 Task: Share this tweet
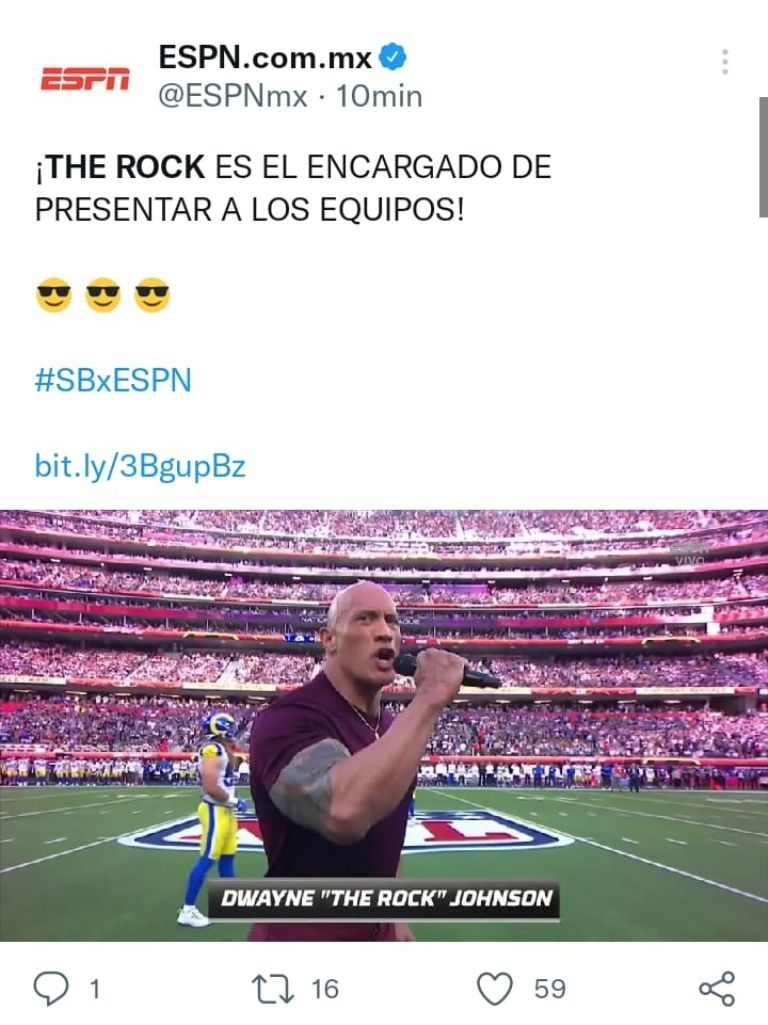pyautogui.click(x=716, y=989)
